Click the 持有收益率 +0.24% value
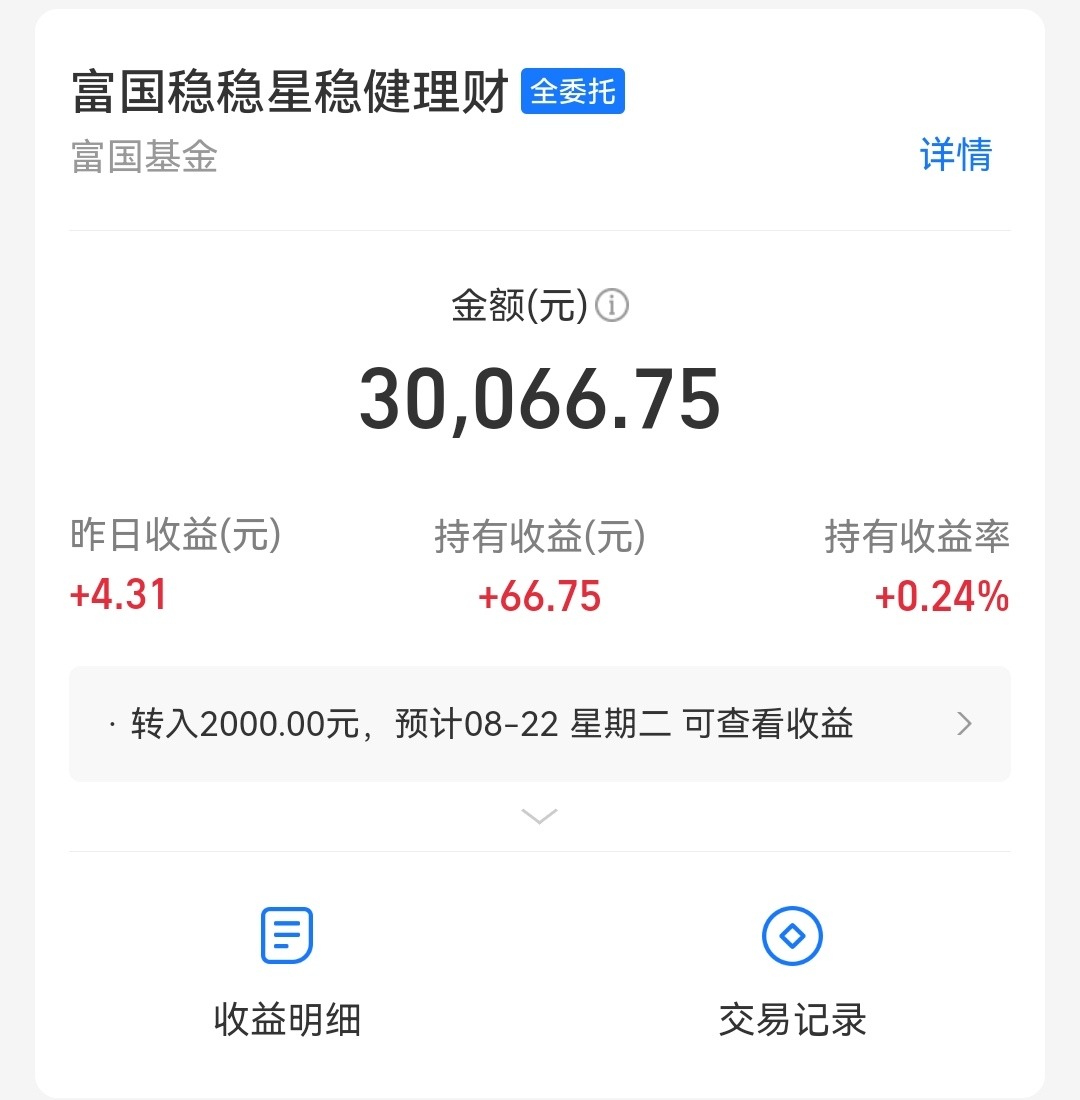The width and height of the screenshot is (1080, 1100). (942, 596)
